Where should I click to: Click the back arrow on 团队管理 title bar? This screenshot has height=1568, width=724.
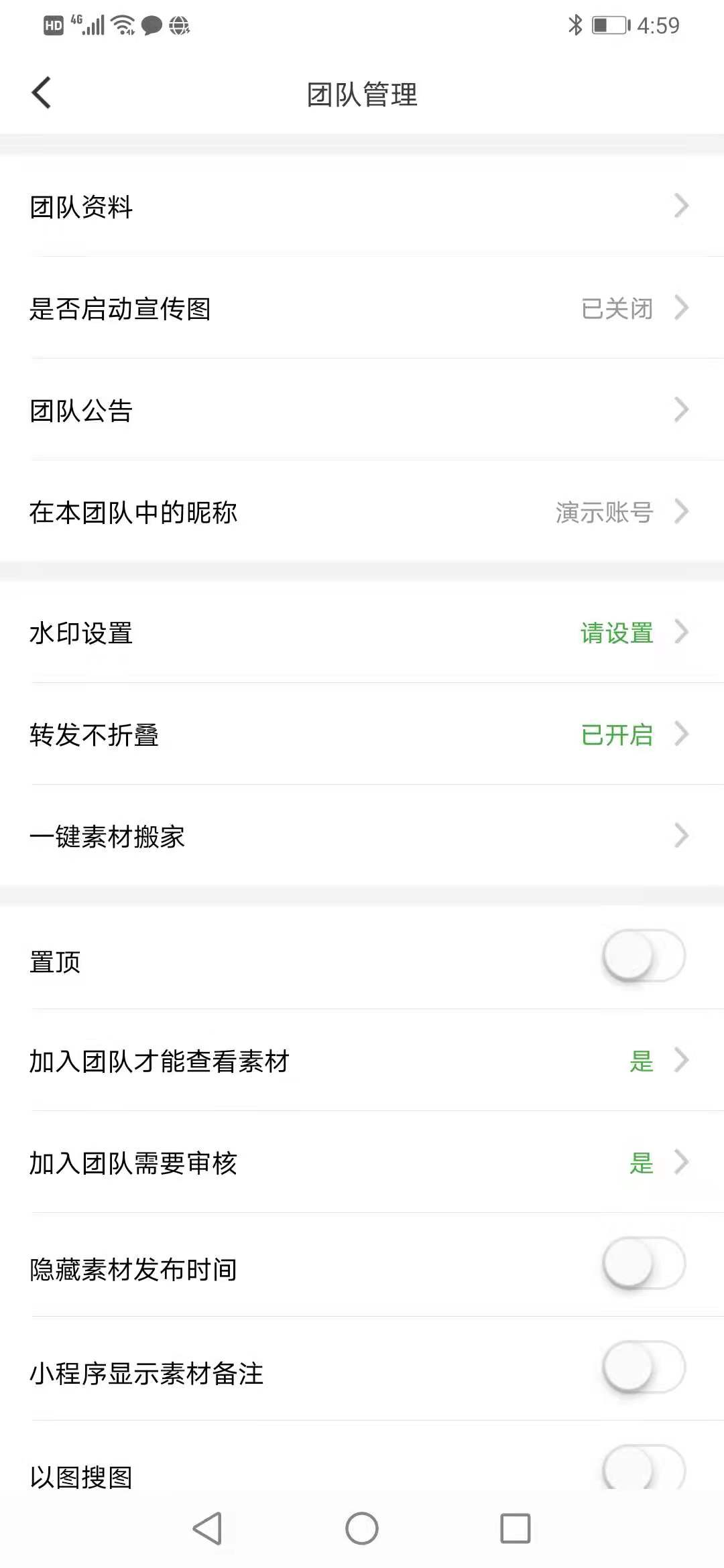42,93
